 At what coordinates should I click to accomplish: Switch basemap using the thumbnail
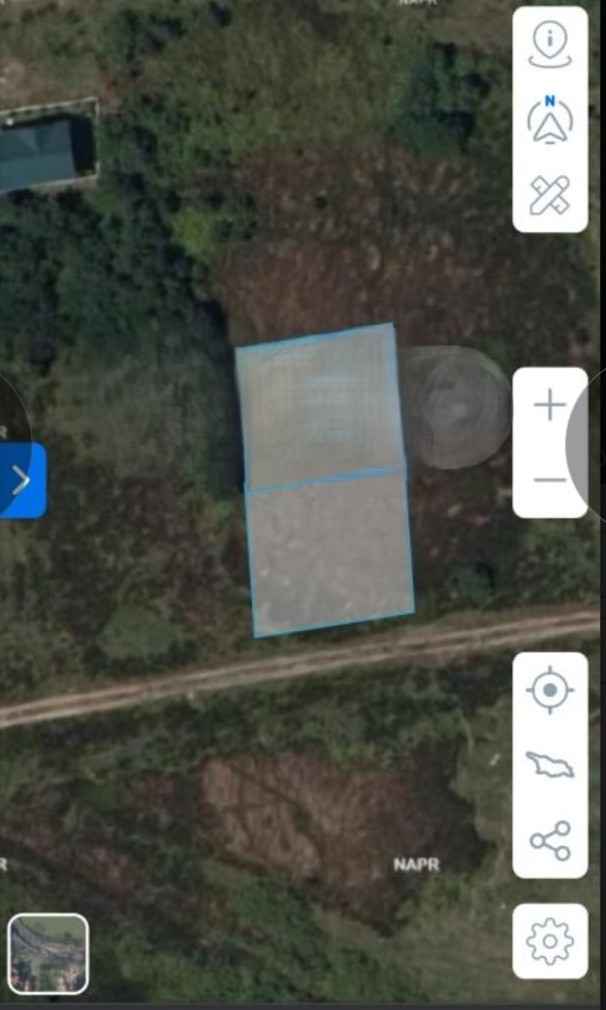coord(48,954)
